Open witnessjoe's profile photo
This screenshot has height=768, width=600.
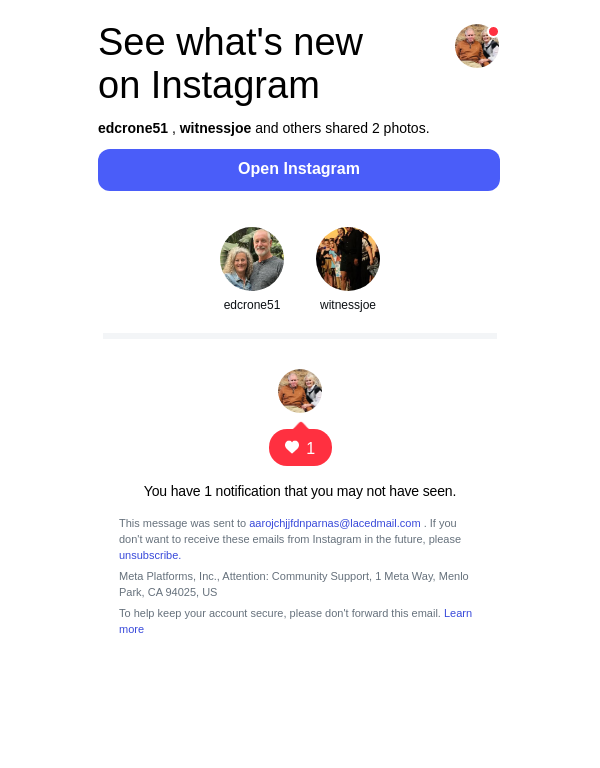[348, 259]
